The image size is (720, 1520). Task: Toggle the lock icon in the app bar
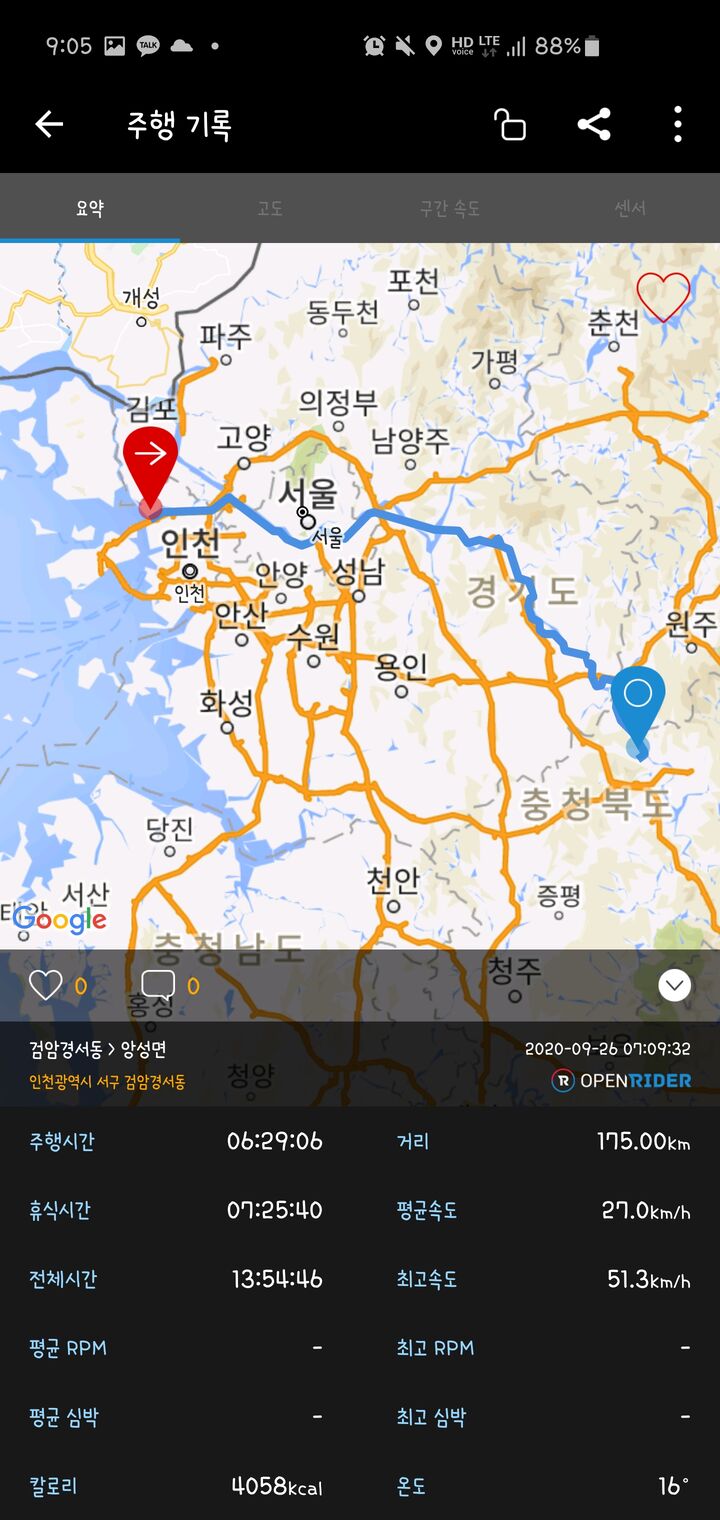pos(510,125)
